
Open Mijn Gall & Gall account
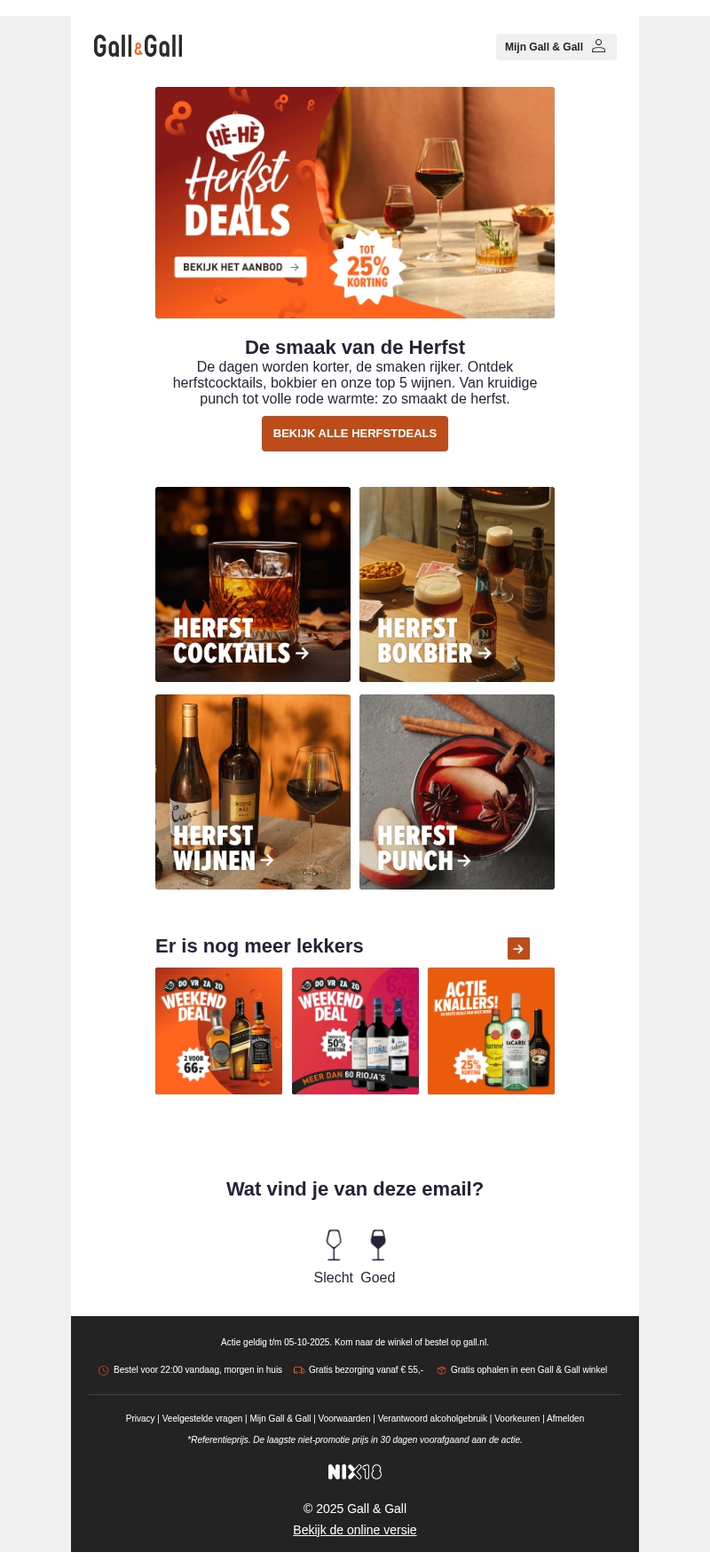point(556,47)
